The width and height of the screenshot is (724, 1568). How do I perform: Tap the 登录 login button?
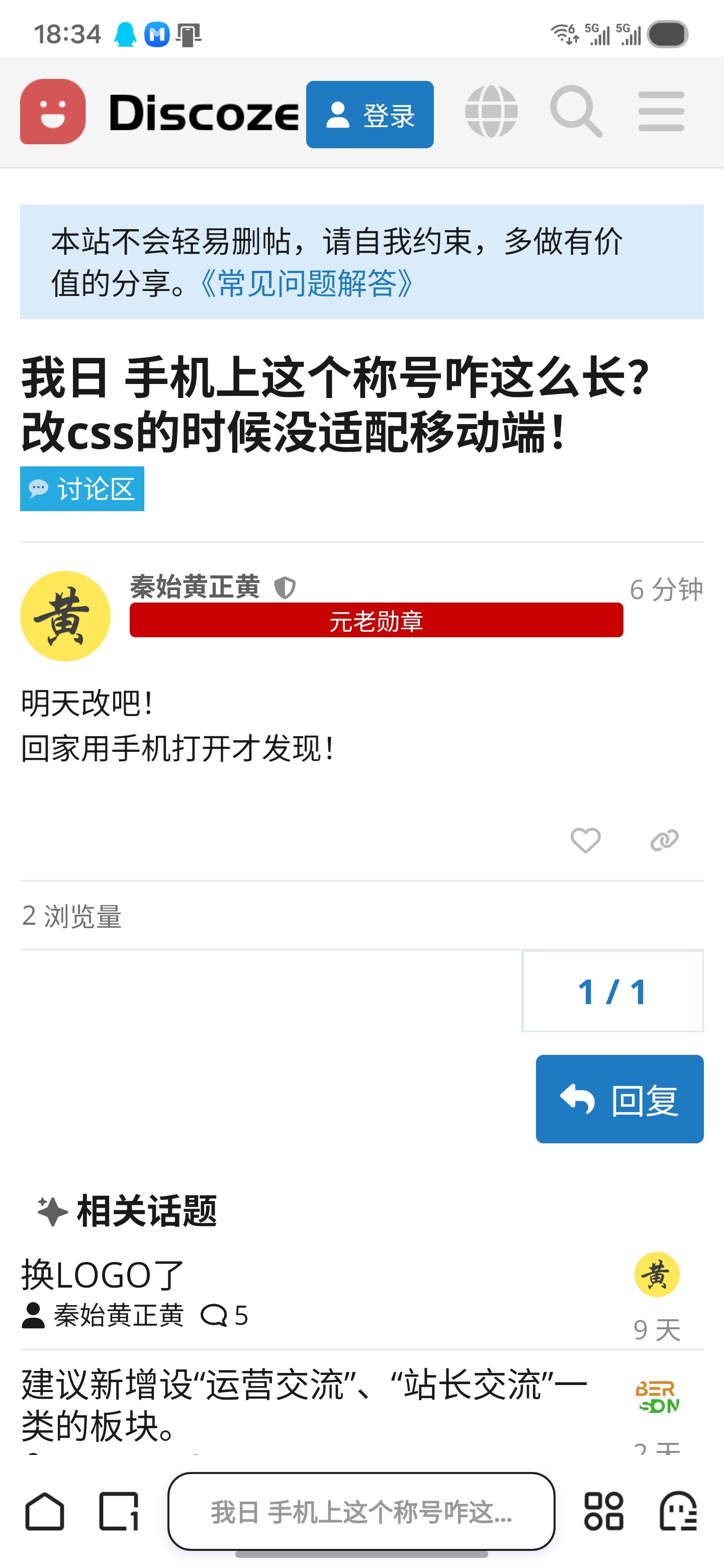point(370,115)
